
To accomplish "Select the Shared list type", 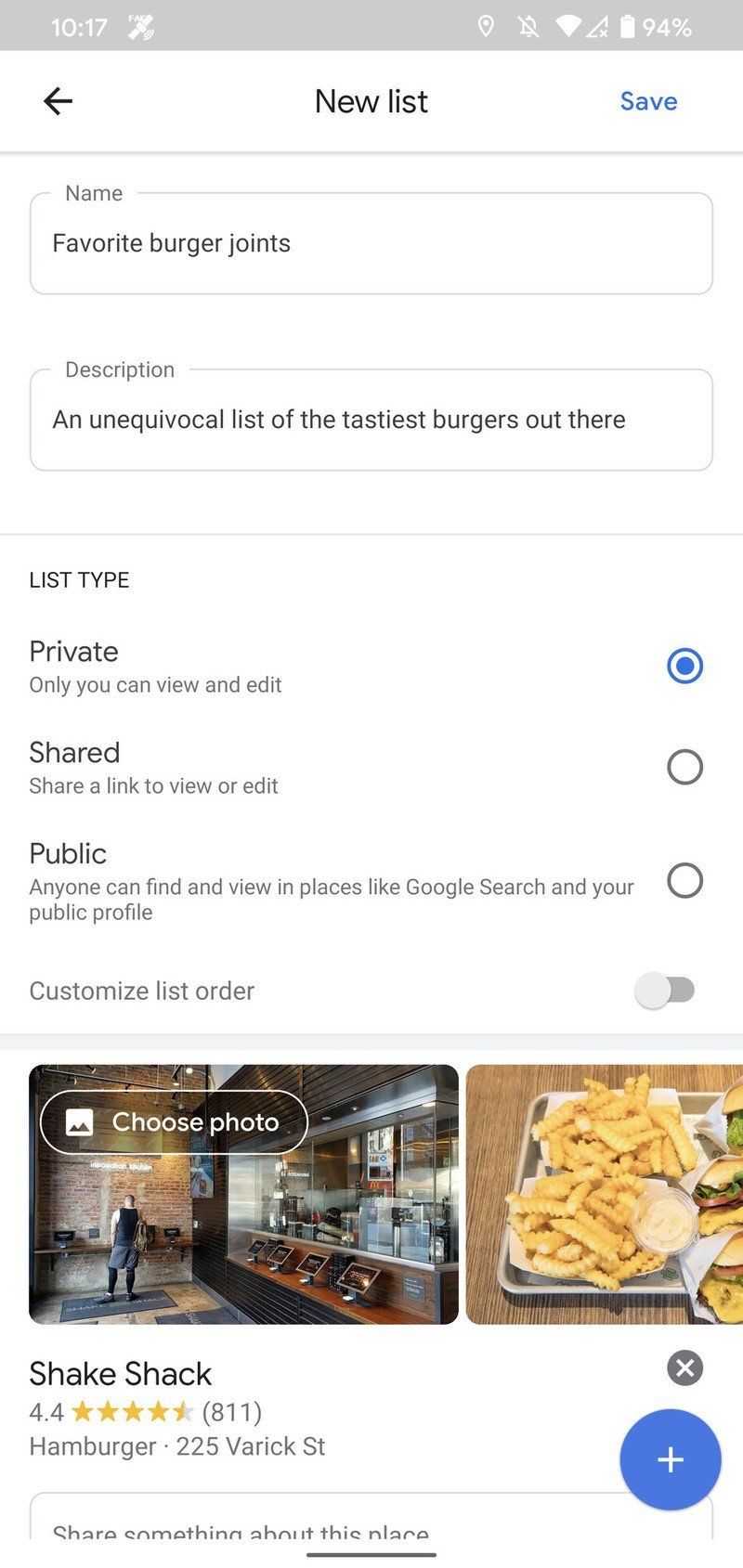I will [684, 767].
